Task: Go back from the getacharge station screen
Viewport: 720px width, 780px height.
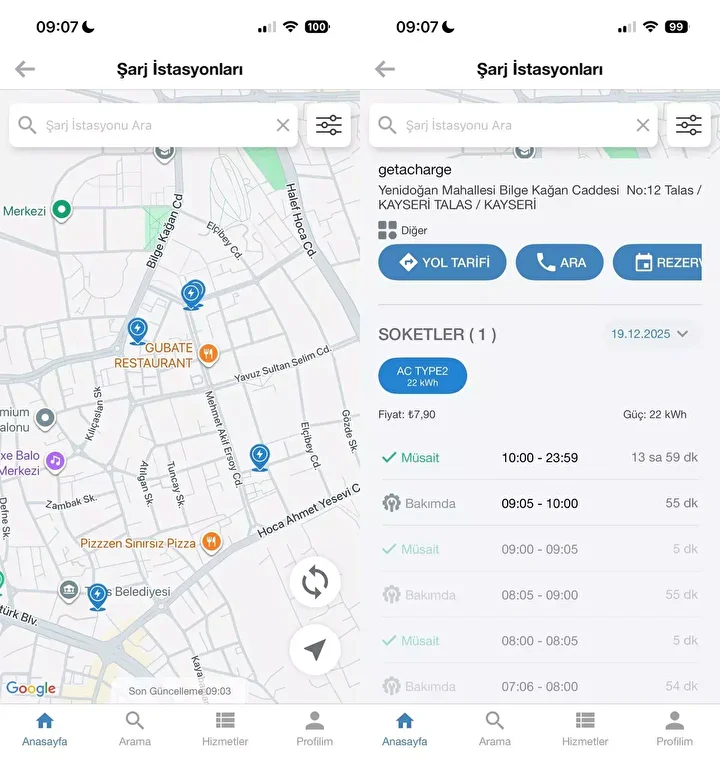Action: pyautogui.click(x=385, y=69)
